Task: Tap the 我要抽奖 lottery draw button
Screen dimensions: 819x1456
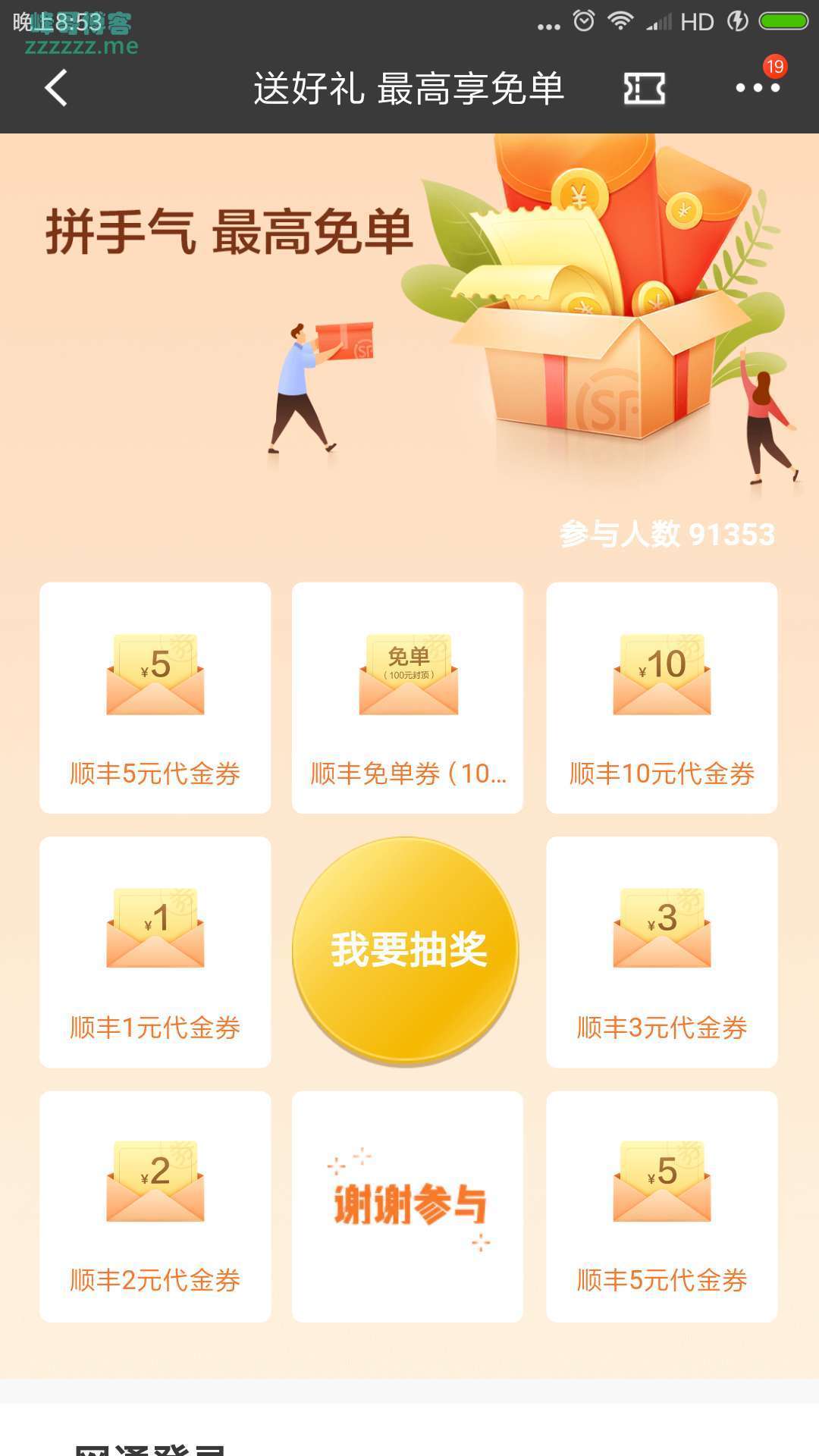Action: [x=406, y=949]
